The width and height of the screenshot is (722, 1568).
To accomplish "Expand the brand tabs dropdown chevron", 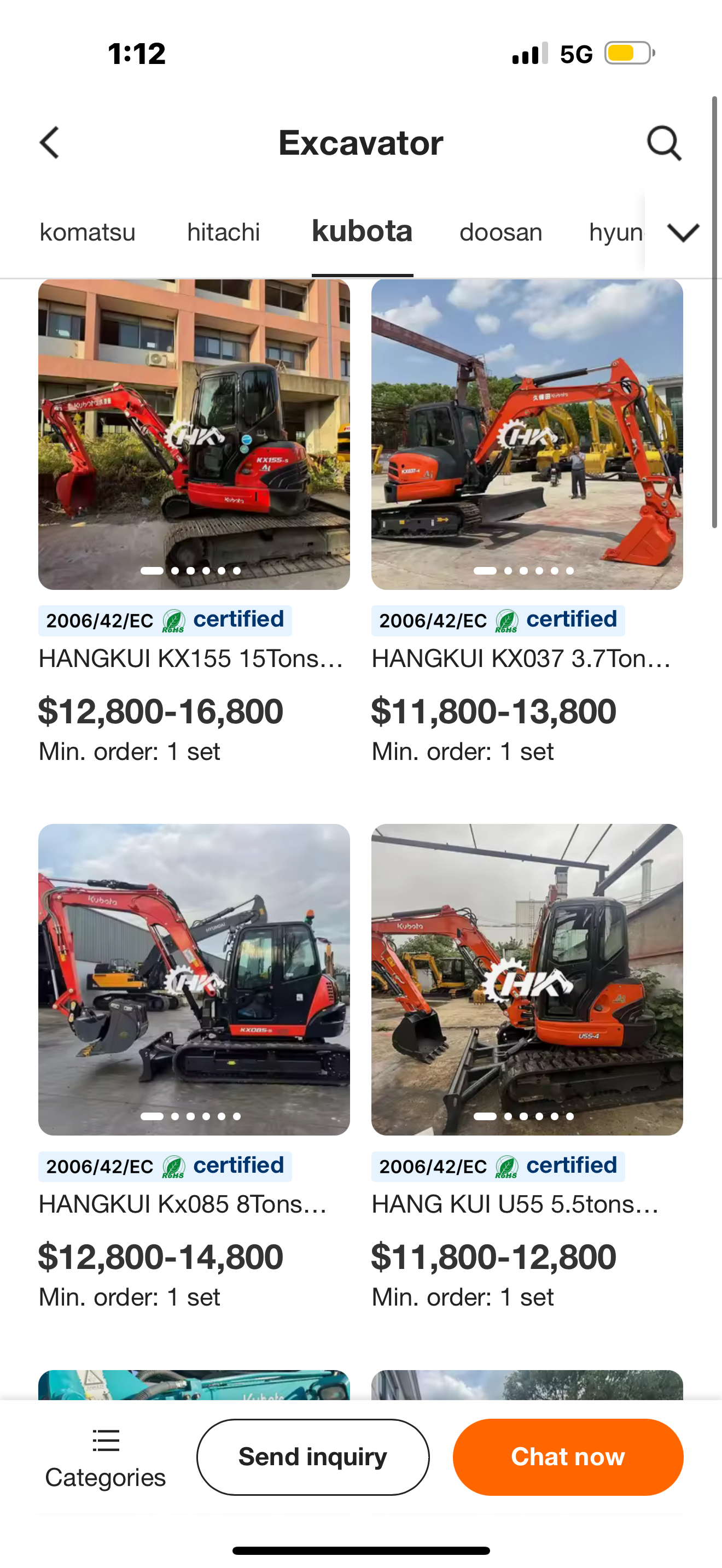I will (x=683, y=232).
